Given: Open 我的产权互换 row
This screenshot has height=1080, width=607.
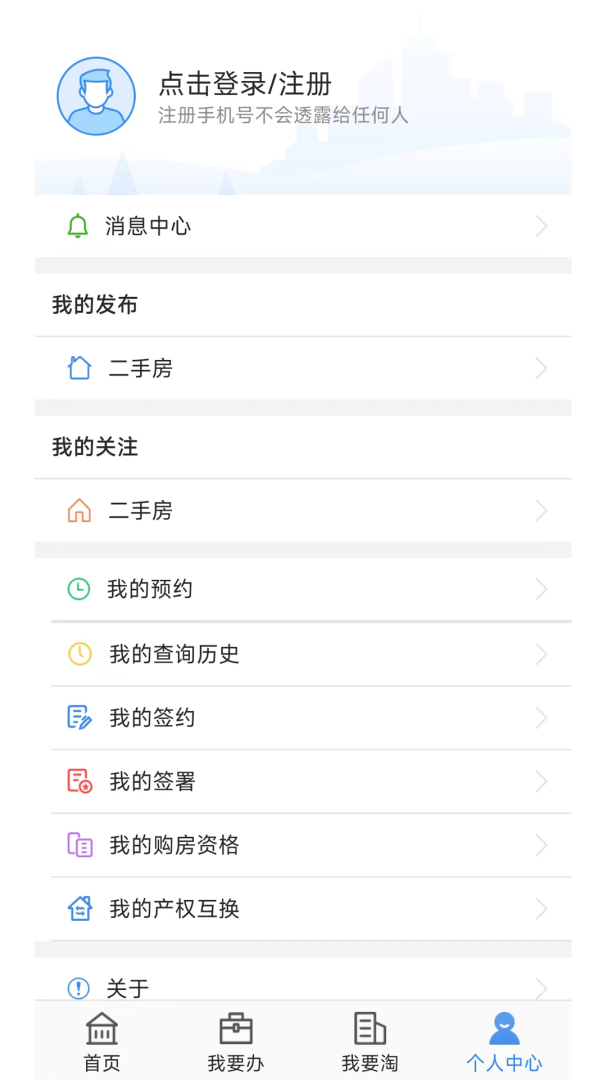Looking at the screenshot, I should 302,909.
